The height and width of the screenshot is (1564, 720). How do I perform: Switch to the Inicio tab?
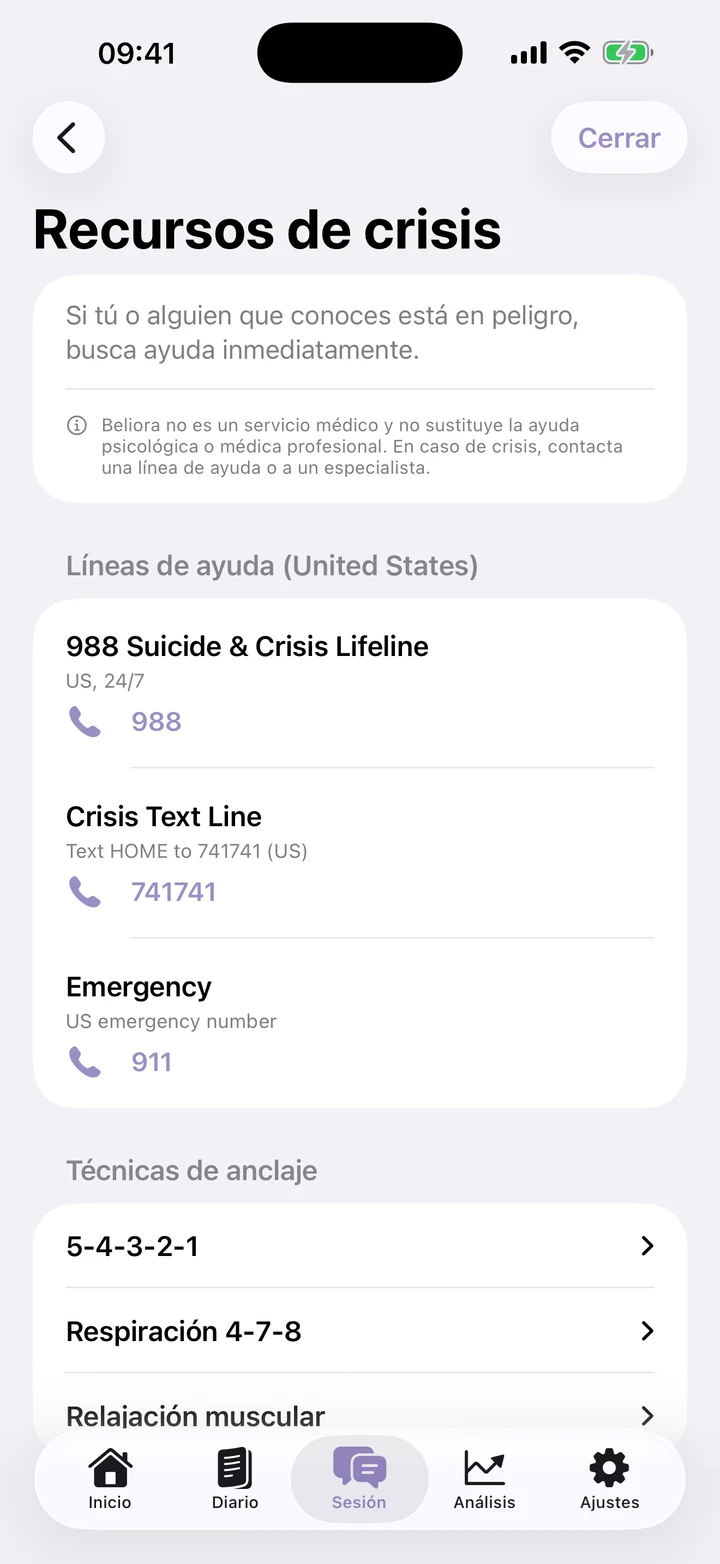pyautogui.click(x=110, y=1479)
